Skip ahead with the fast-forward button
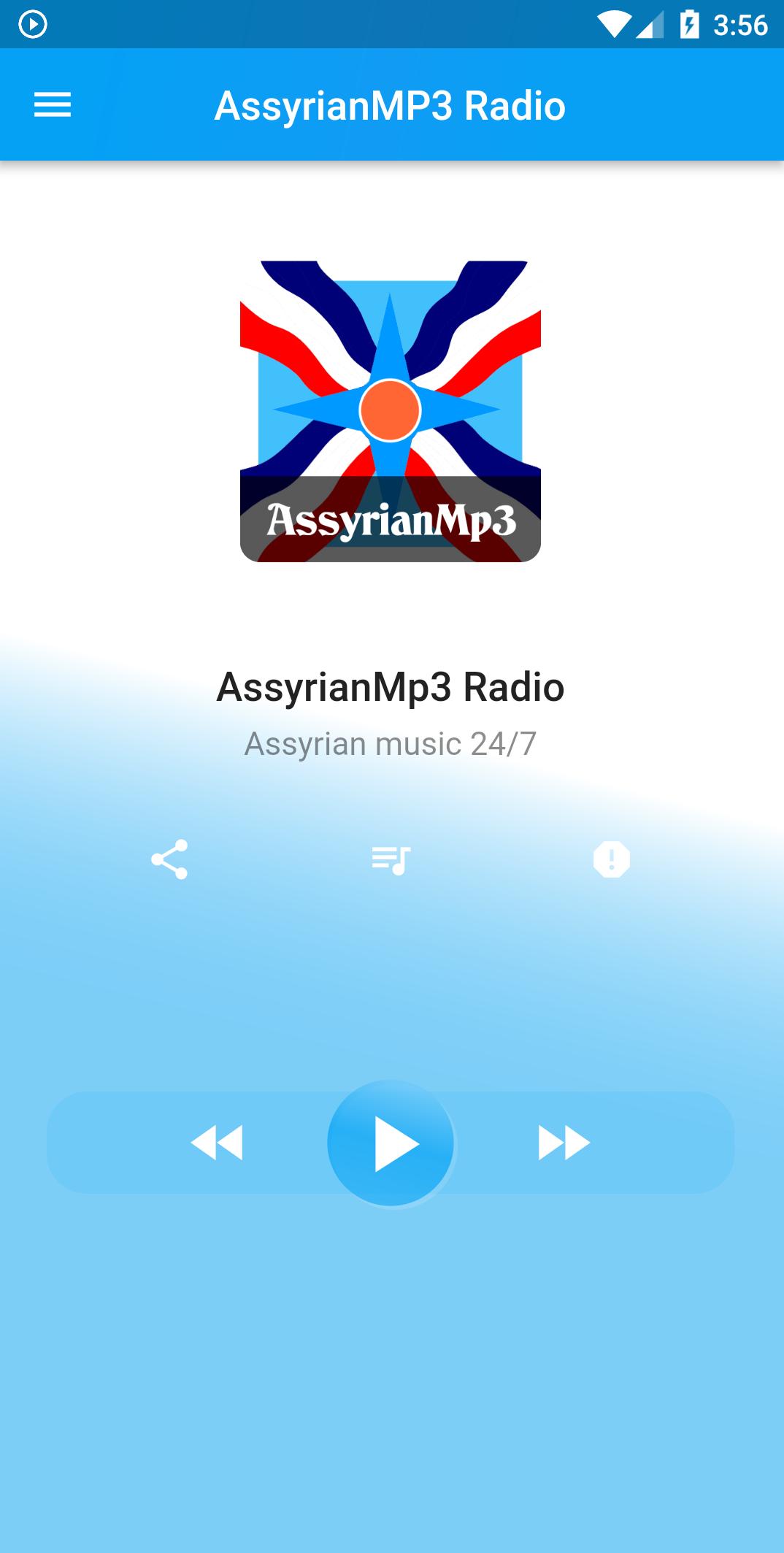This screenshot has width=784, height=1553. tap(564, 1143)
